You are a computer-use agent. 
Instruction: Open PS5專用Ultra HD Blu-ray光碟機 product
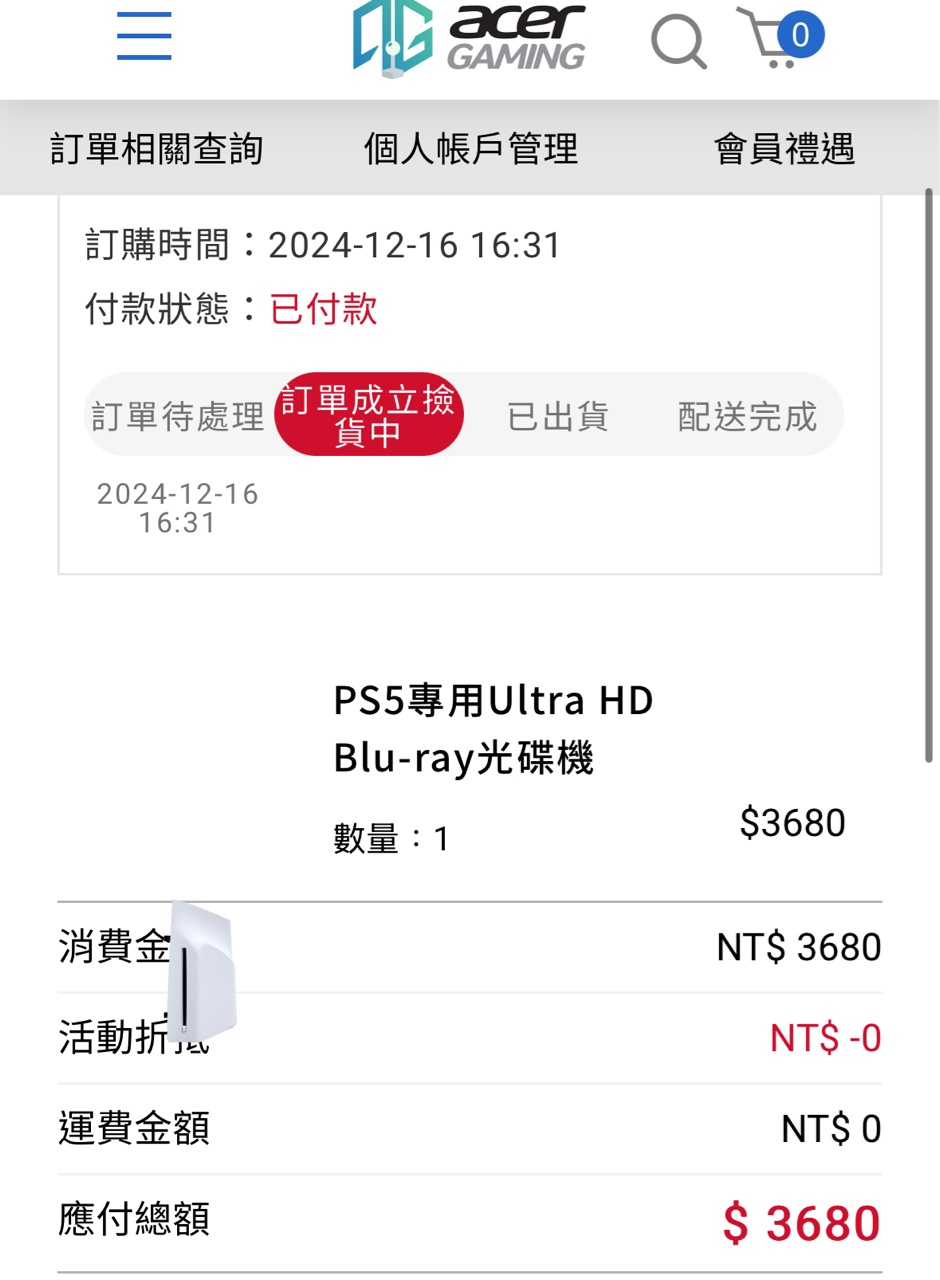point(492,730)
